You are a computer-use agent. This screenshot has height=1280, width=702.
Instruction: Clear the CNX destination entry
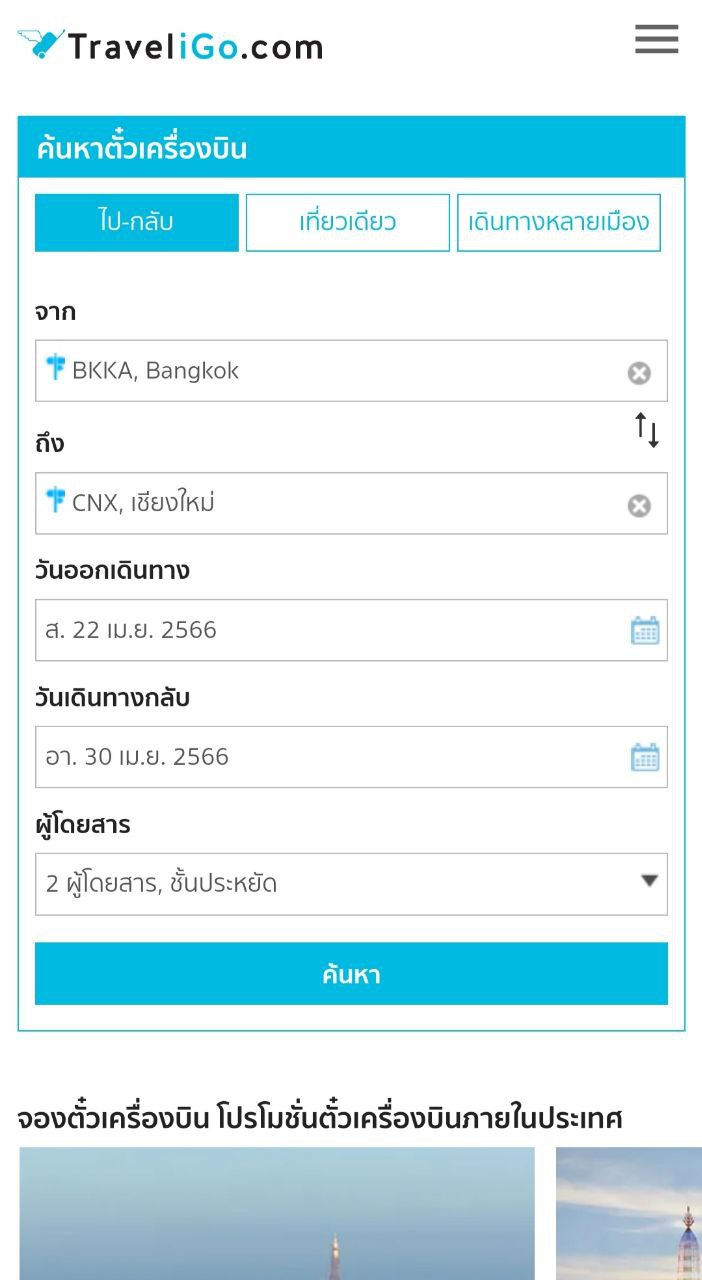(x=639, y=505)
